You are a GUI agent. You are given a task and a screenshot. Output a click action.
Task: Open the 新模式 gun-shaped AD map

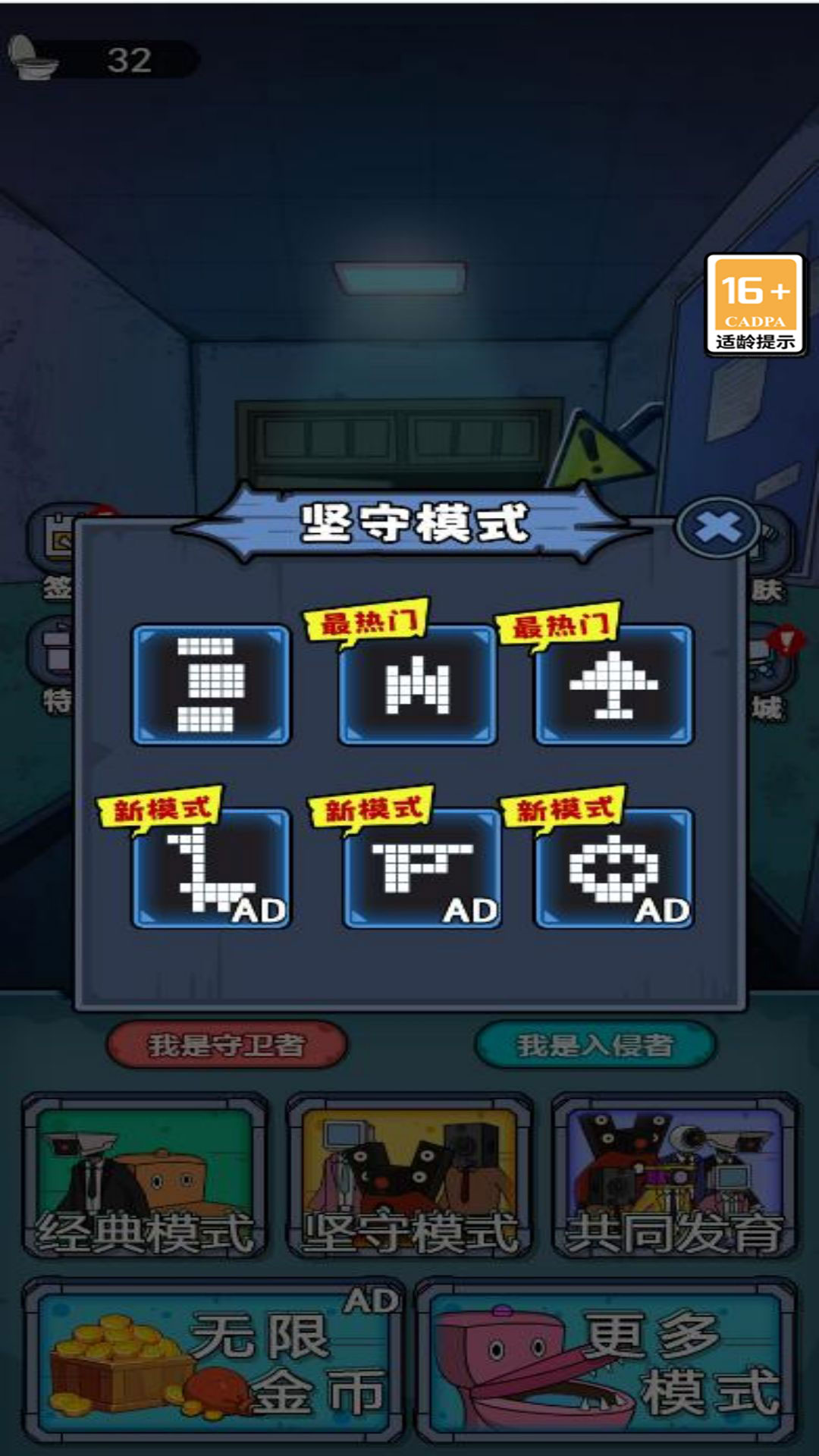tap(422, 868)
